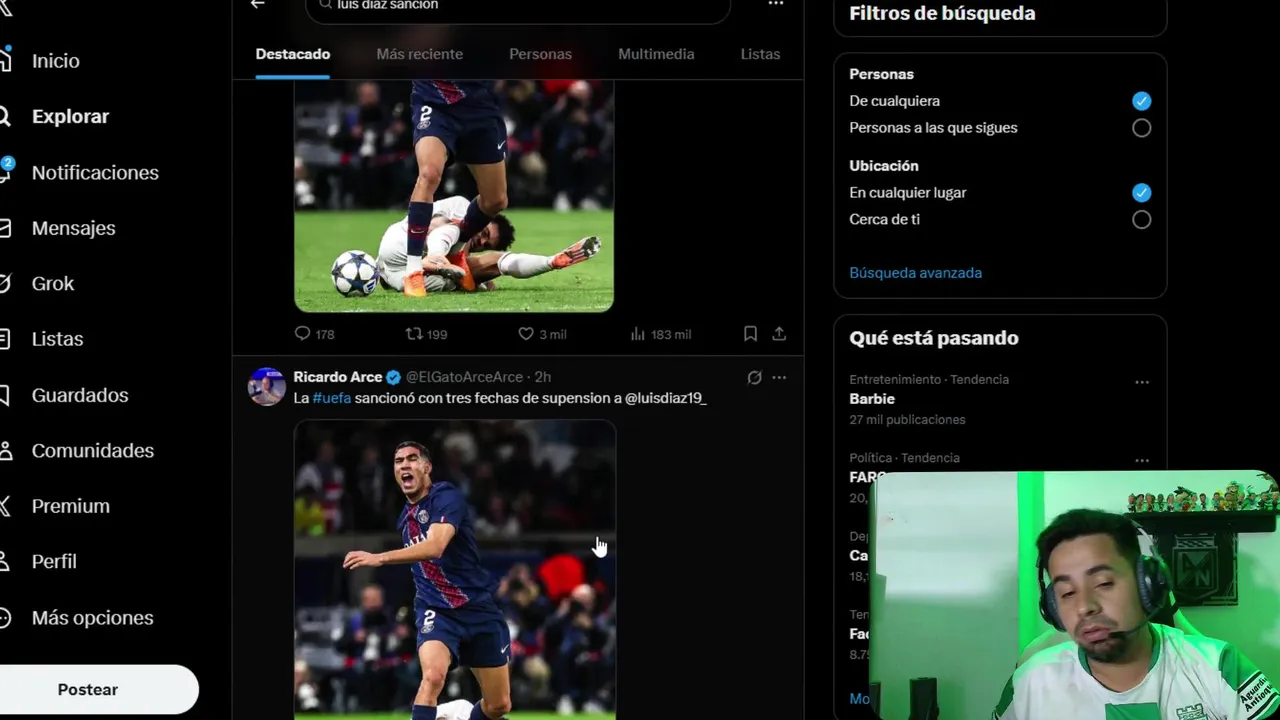
Task: Tap the search field showing luis diaz sancion
Action: 518,6
